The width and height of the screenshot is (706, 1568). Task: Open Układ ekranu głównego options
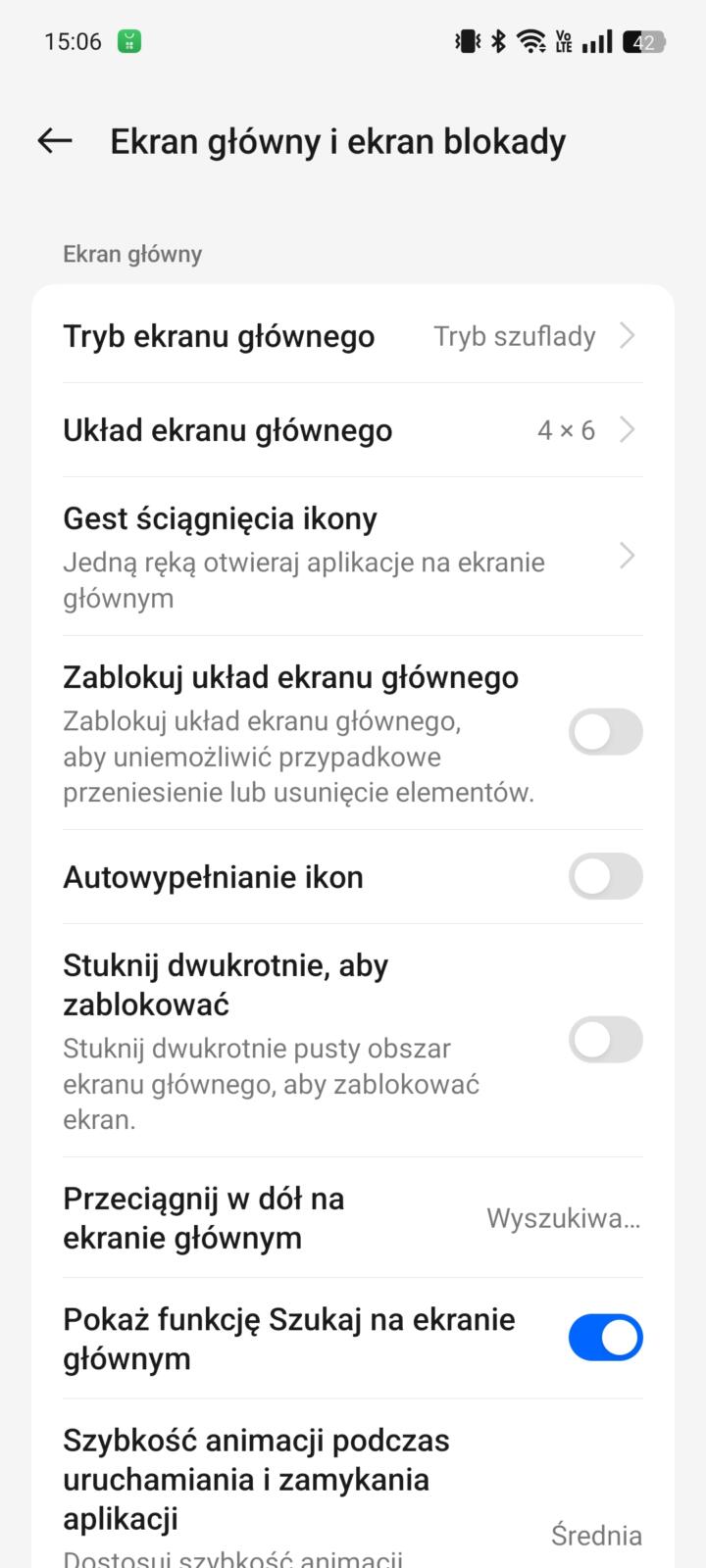click(x=351, y=430)
